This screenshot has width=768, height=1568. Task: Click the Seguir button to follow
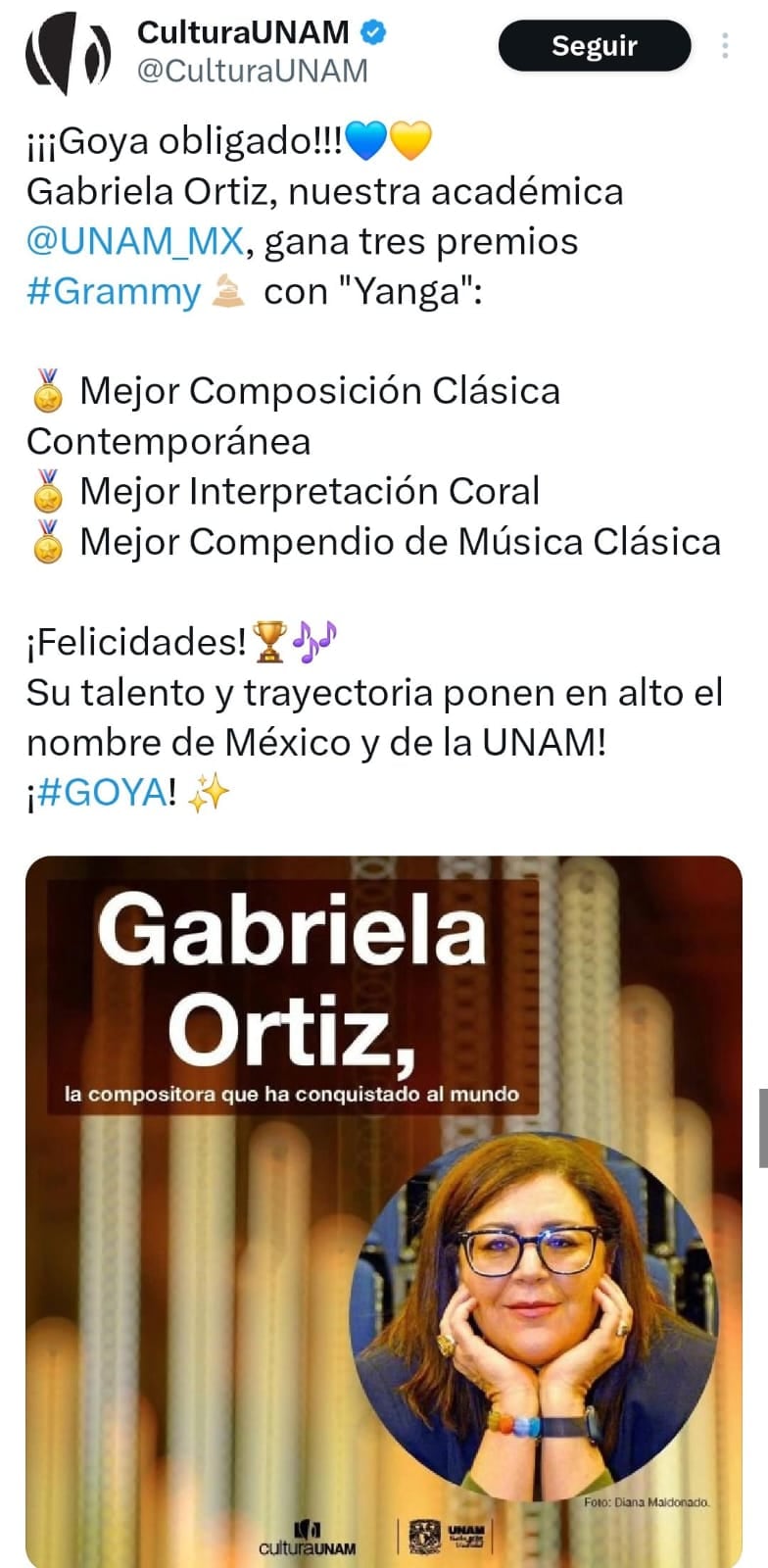[x=594, y=44]
